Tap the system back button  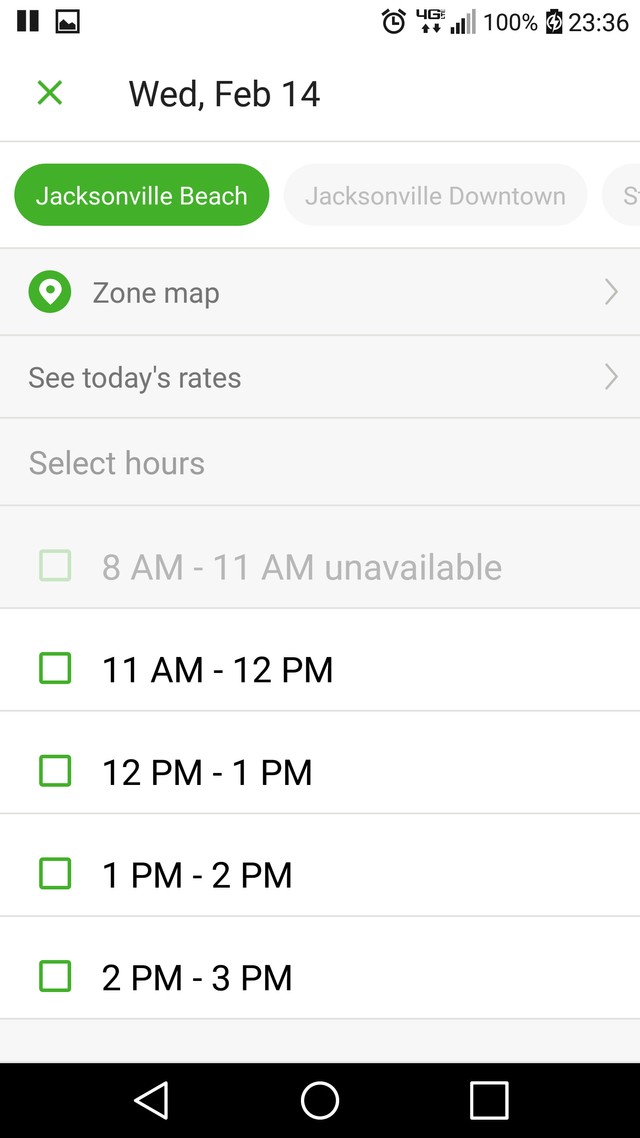click(x=152, y=1100)
